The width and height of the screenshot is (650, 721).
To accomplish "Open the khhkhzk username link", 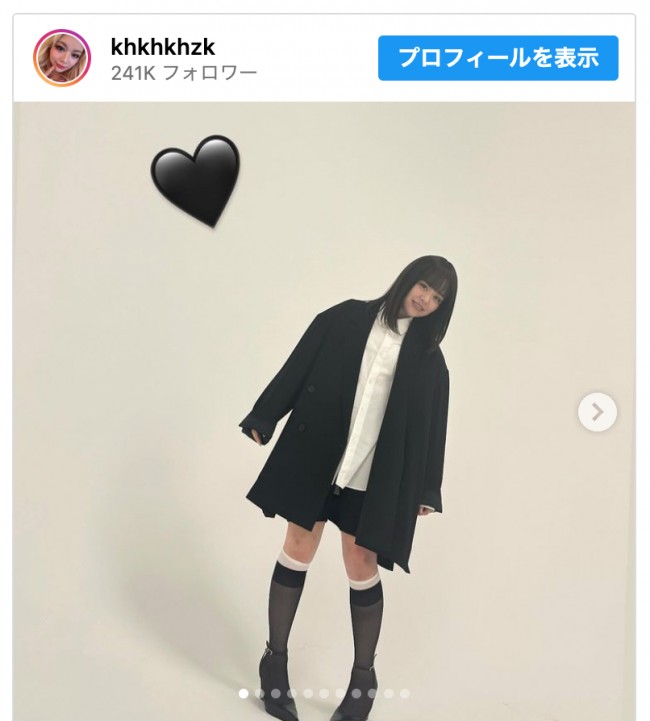I will click(163, 47).
